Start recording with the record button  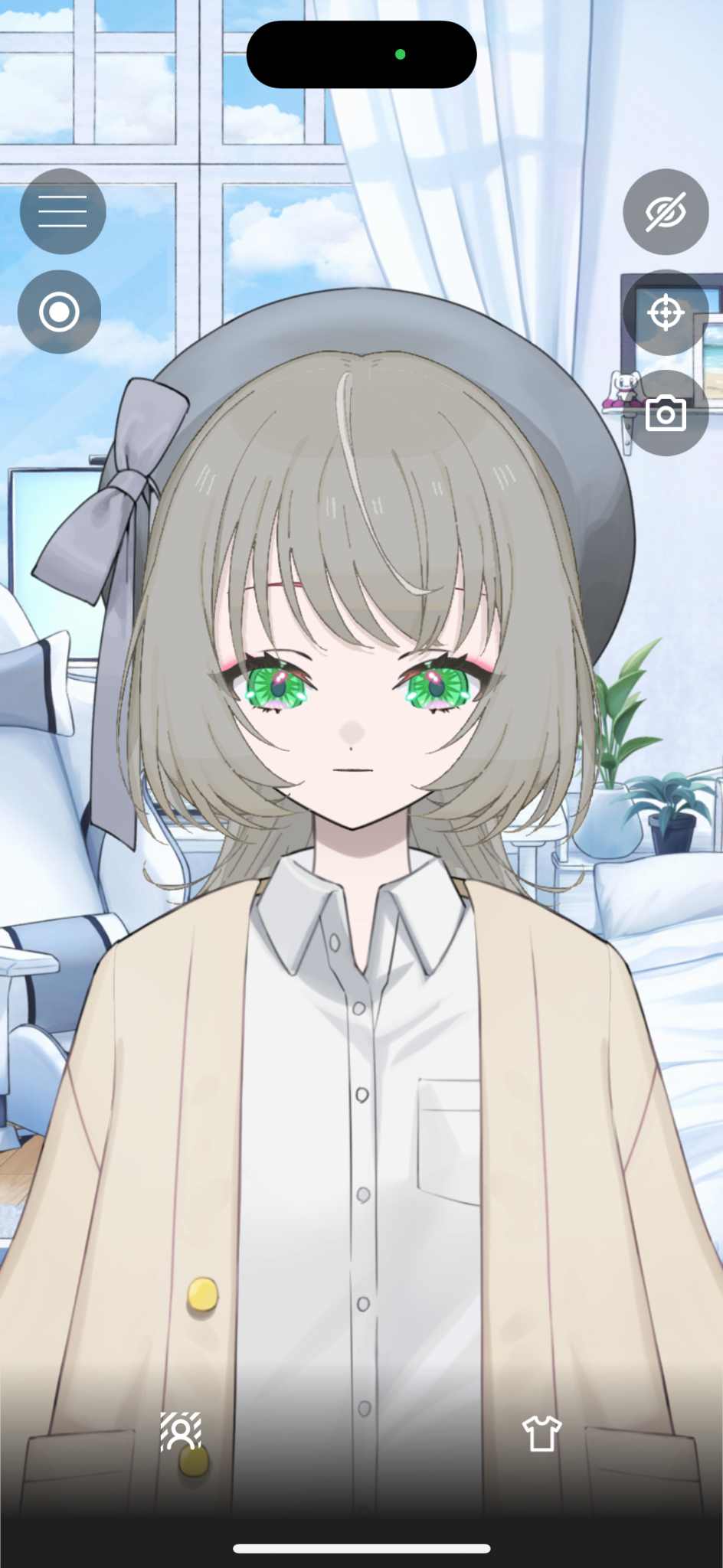[x=60, y=312]
